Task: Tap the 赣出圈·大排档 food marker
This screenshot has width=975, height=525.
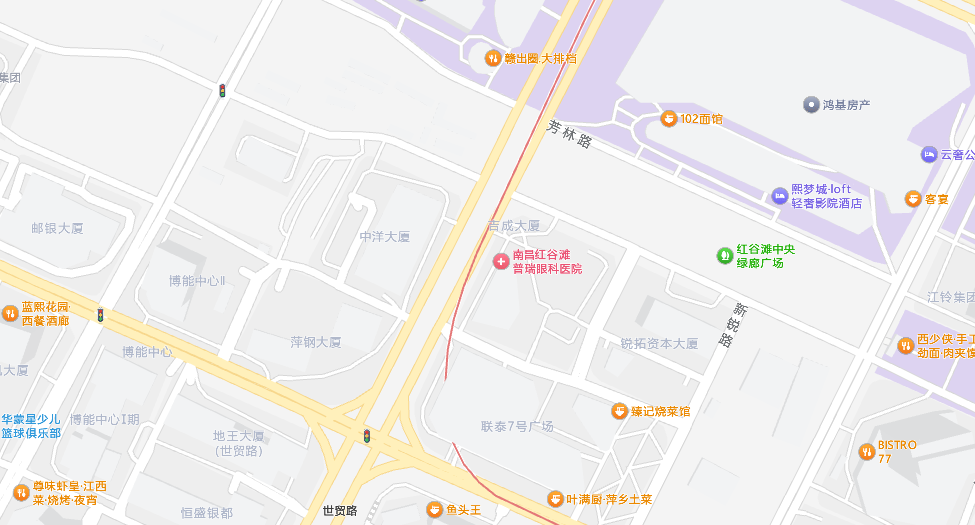Action: coord(492,59)
